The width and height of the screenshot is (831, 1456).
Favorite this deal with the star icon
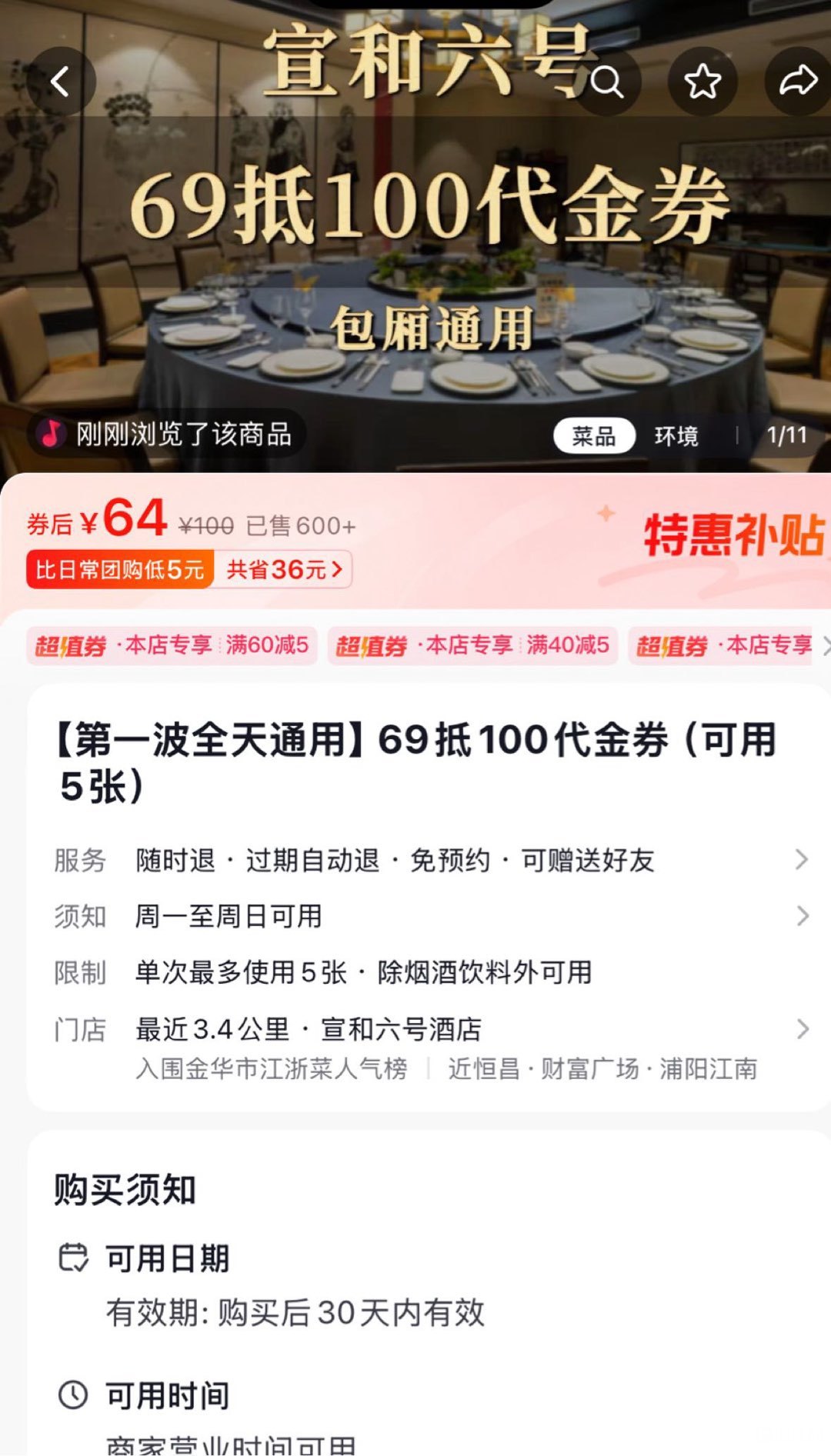(x=703, y=82)
